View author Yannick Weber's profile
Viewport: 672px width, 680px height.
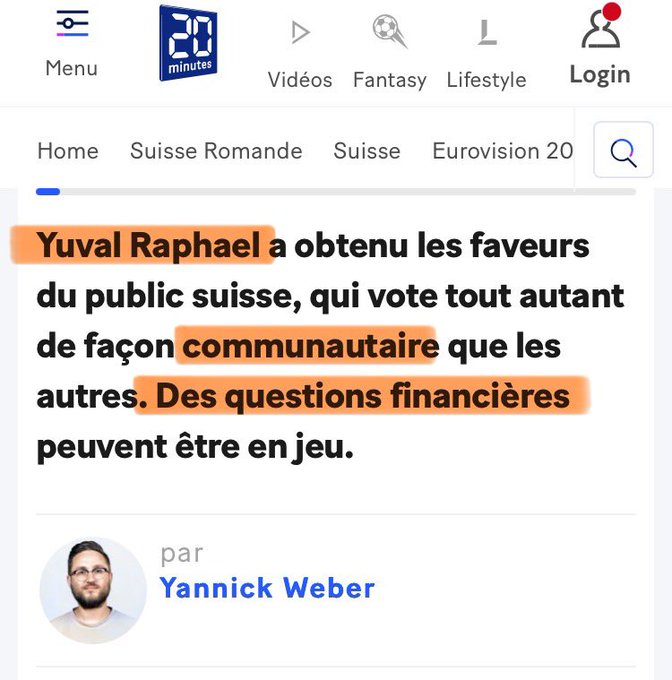(266, 588)
